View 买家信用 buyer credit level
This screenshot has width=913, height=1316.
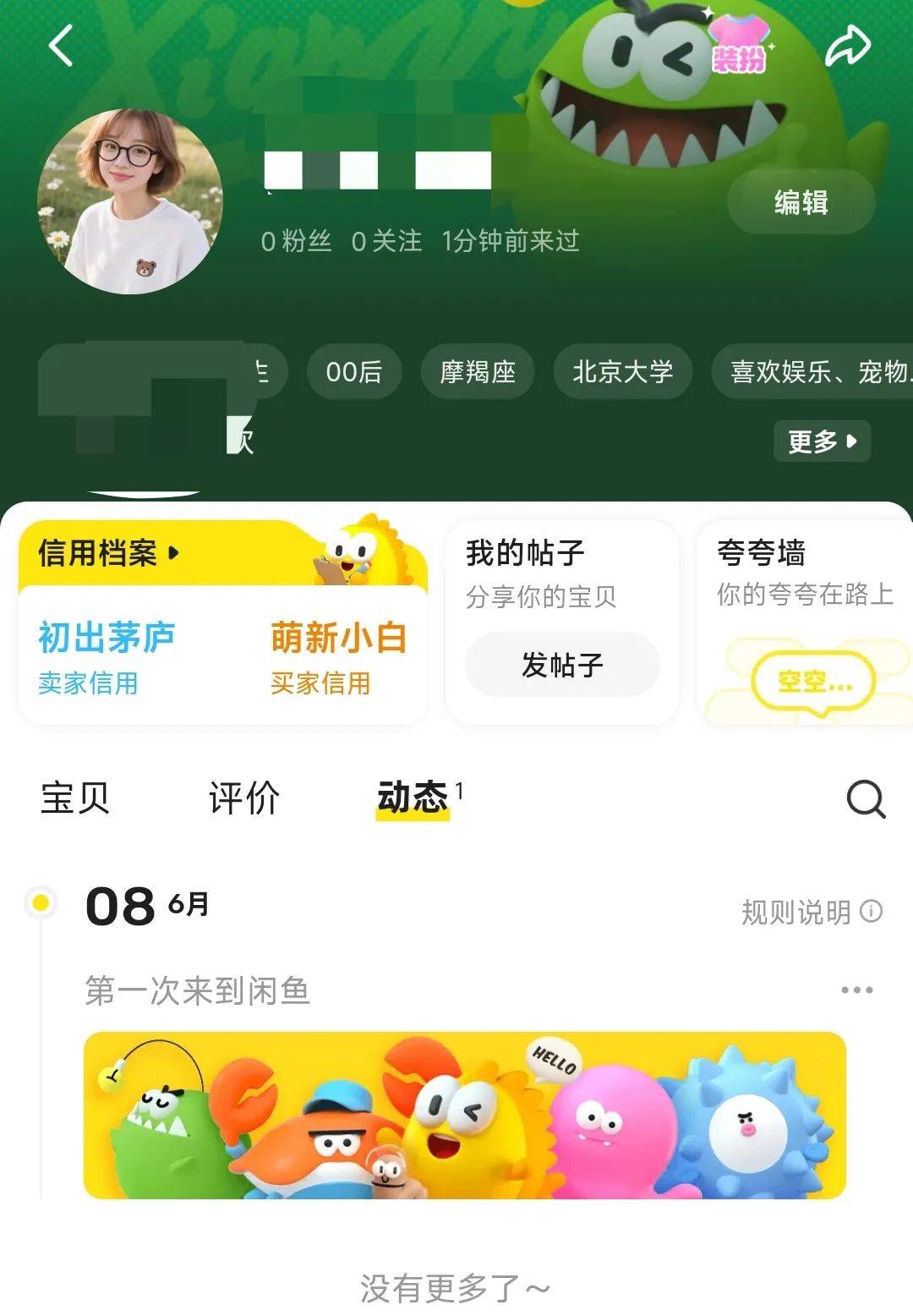coord(338,657)
